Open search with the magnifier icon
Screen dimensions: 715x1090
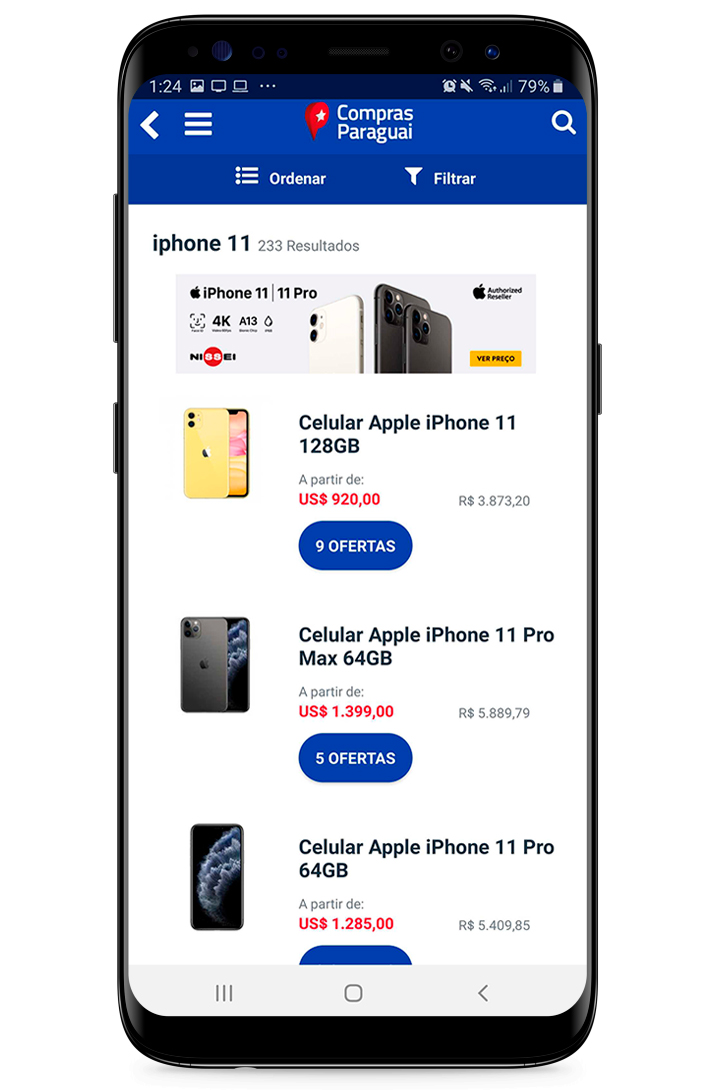(x=564, y=123)
